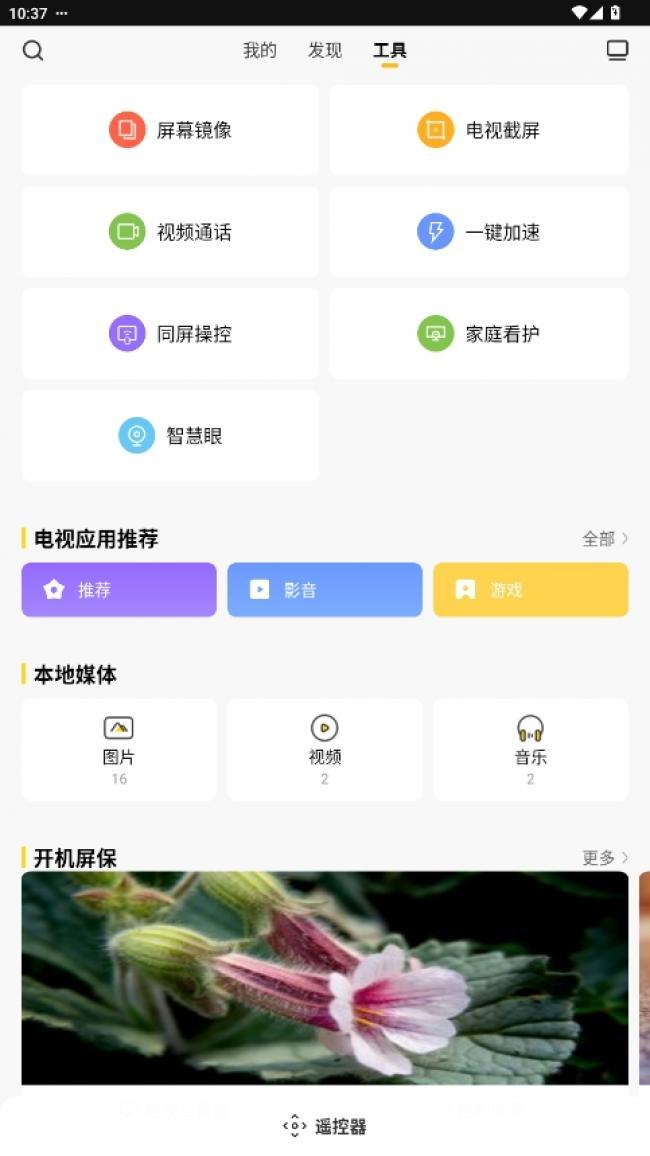
Task: Open 智慧眼
Action: (x=170, y=436)
